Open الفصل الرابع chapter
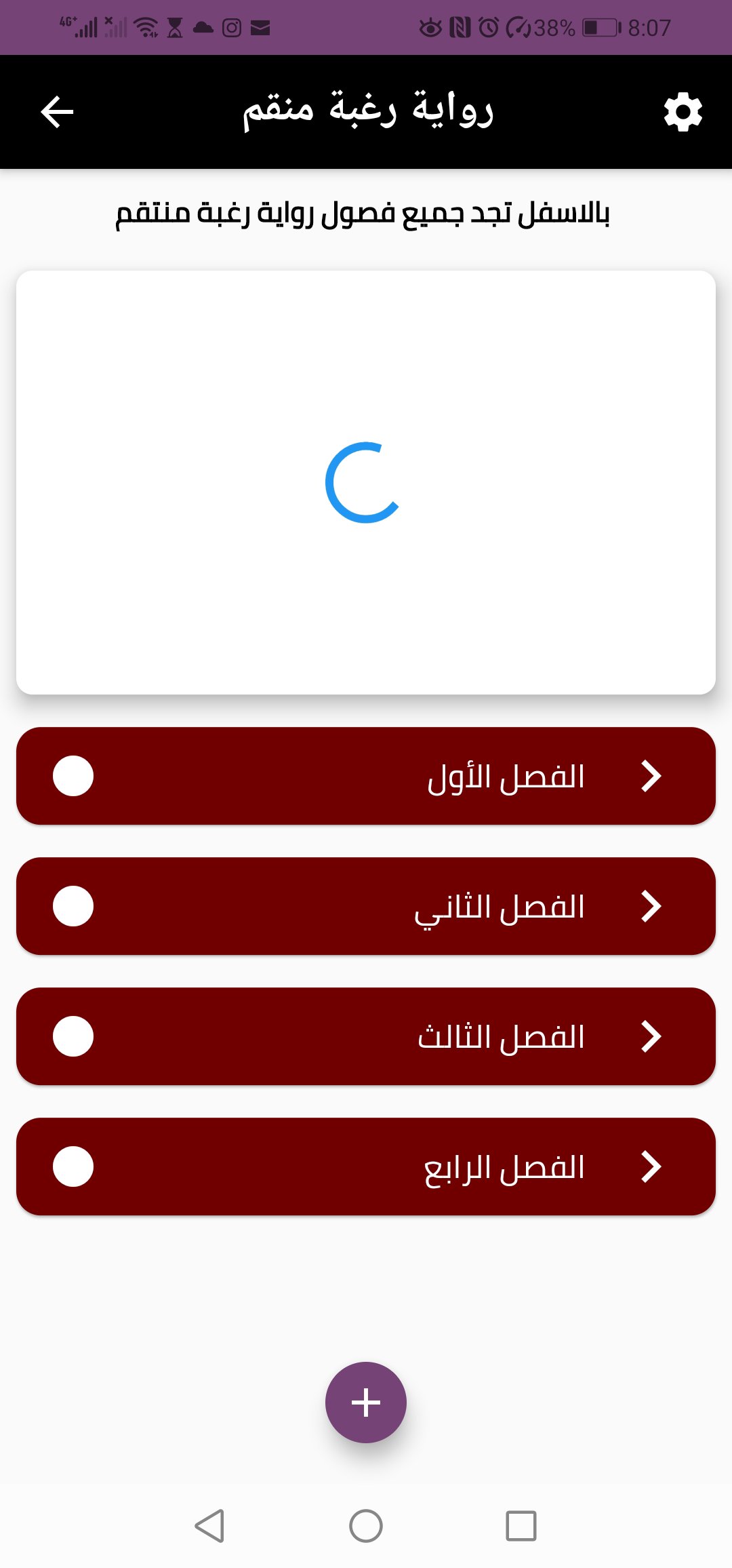732x1568 pixels. pos(366,1167)
